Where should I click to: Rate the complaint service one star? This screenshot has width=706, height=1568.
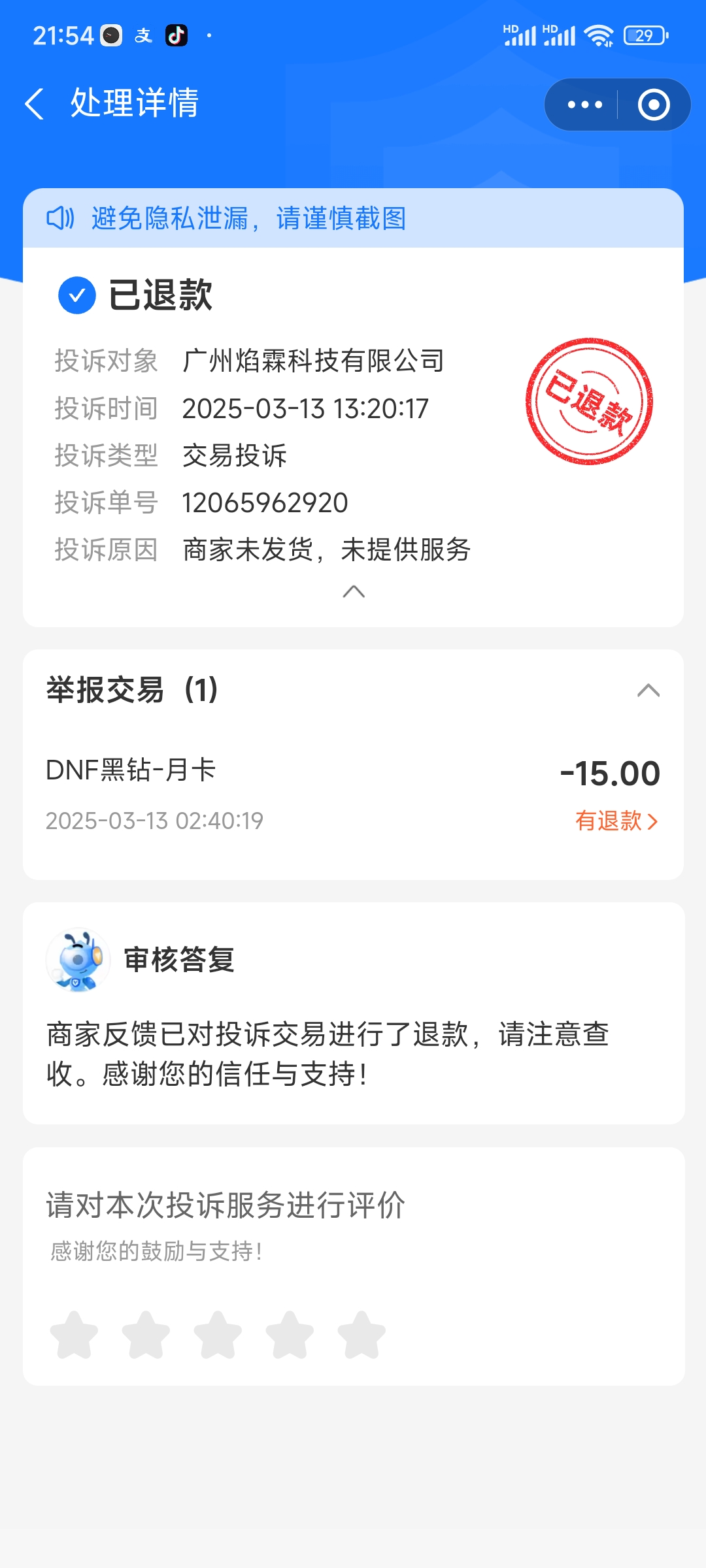pos(74,1335)
